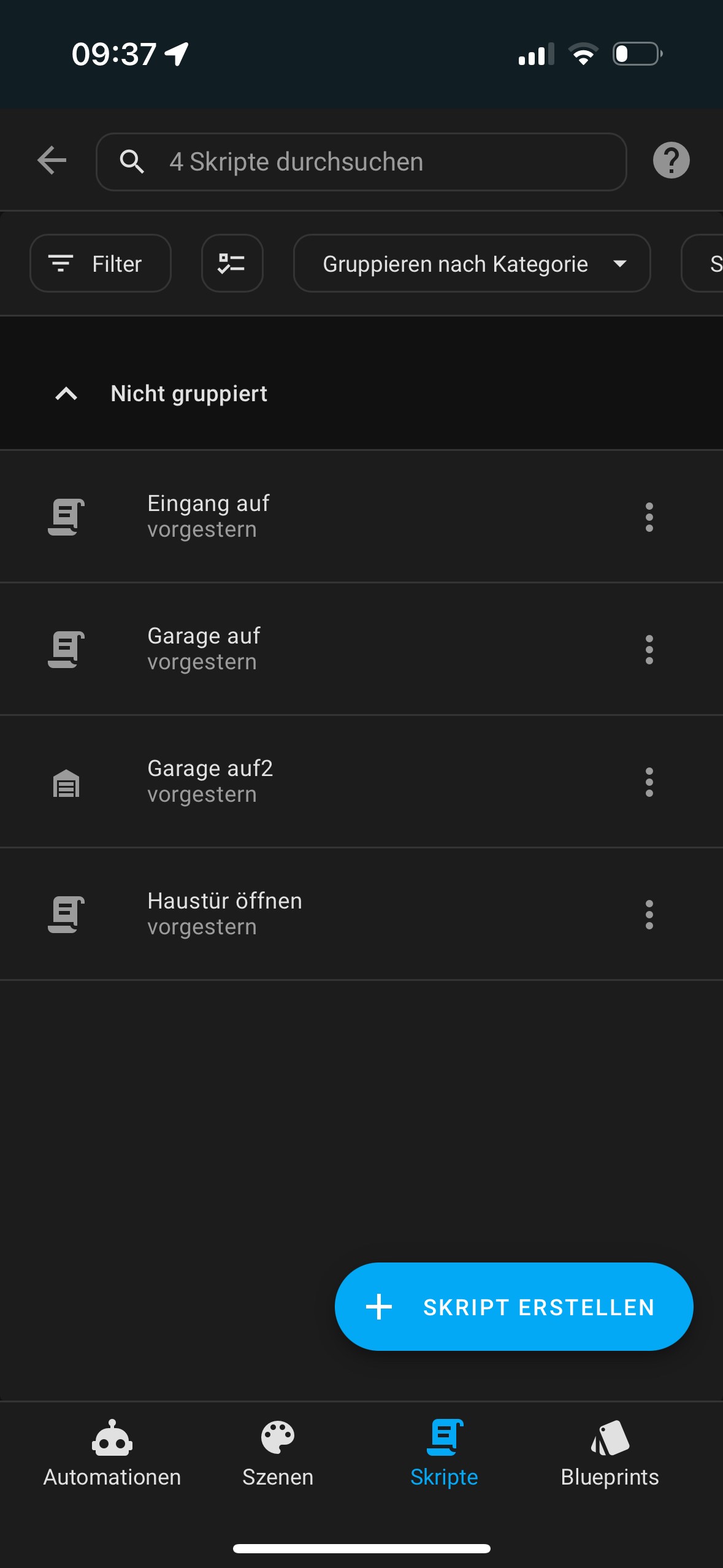Open the help question mark icon
The width and height of the screenshot is (723, 1568).
[x=671, y=161]
